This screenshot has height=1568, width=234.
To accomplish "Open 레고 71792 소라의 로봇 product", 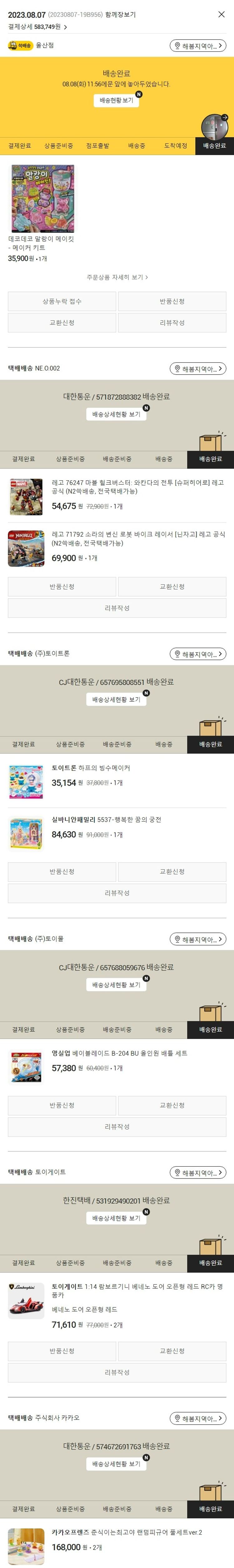I will 138,539.
